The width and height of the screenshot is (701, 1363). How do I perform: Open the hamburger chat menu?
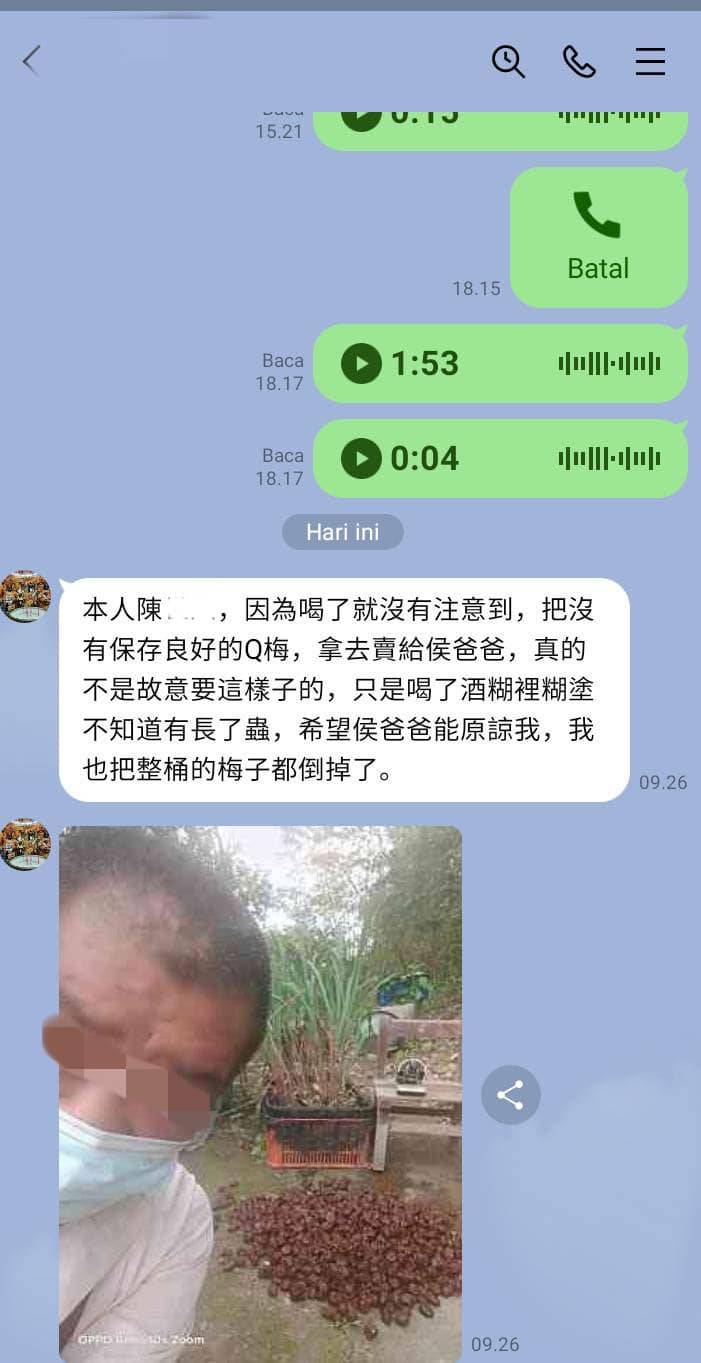click(650, 62)
